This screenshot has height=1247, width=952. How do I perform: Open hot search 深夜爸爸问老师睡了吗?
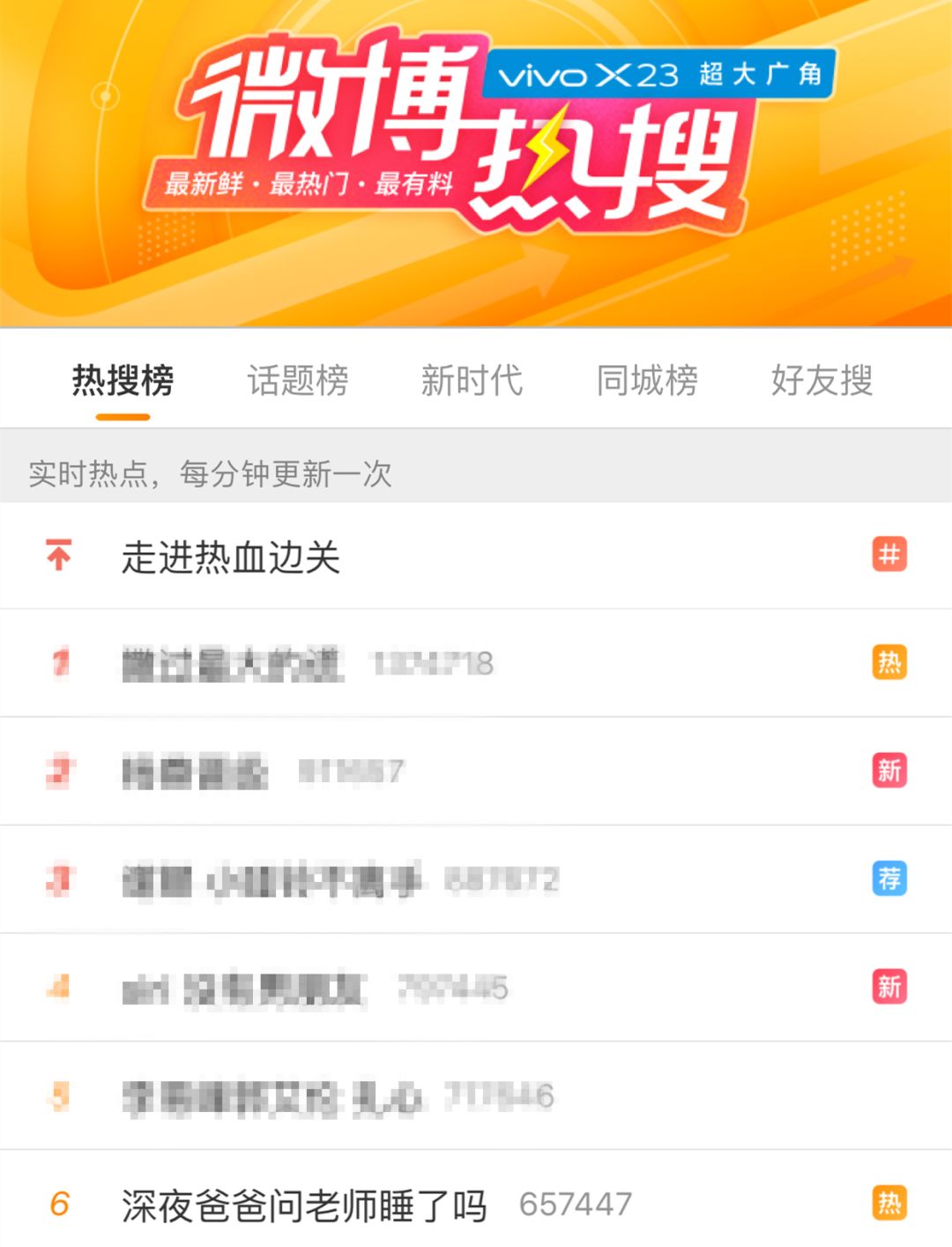click(x=304, y=1205)
